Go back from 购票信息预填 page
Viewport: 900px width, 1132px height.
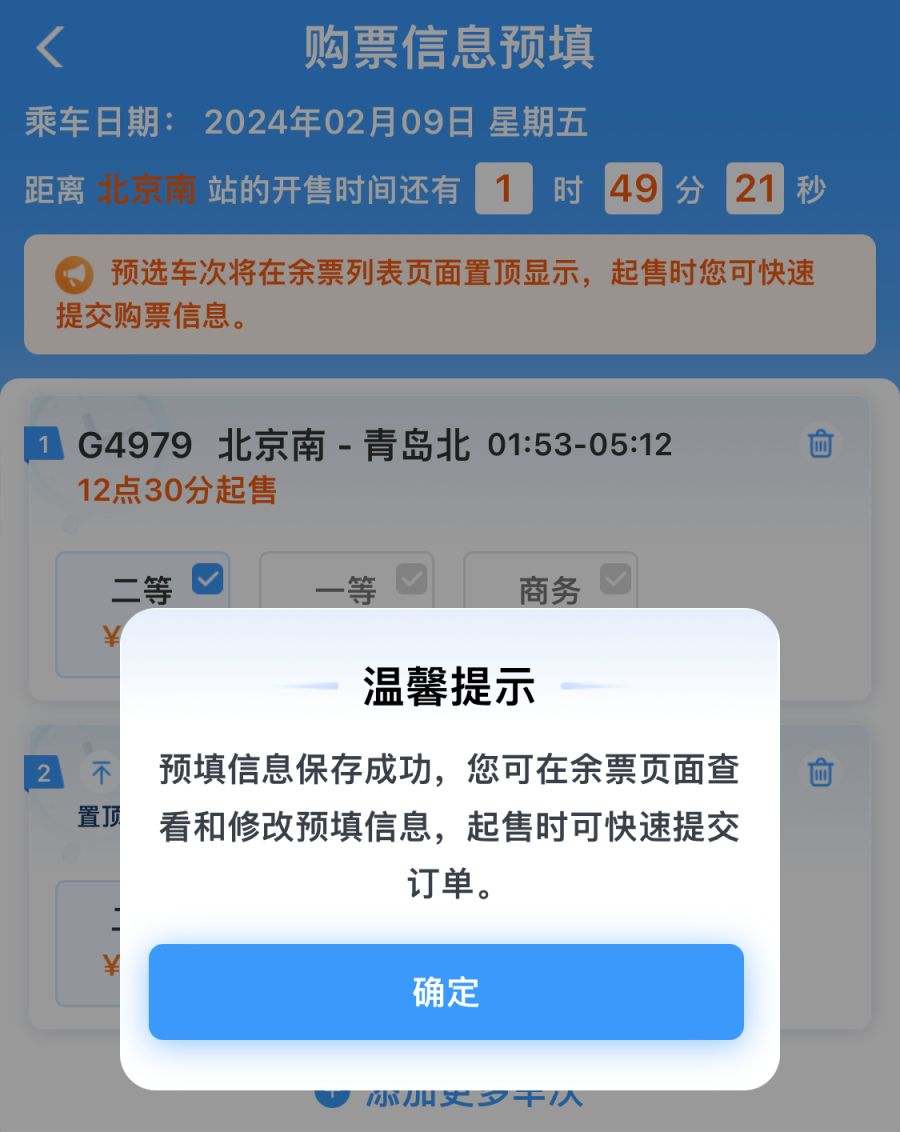[50, 47]
